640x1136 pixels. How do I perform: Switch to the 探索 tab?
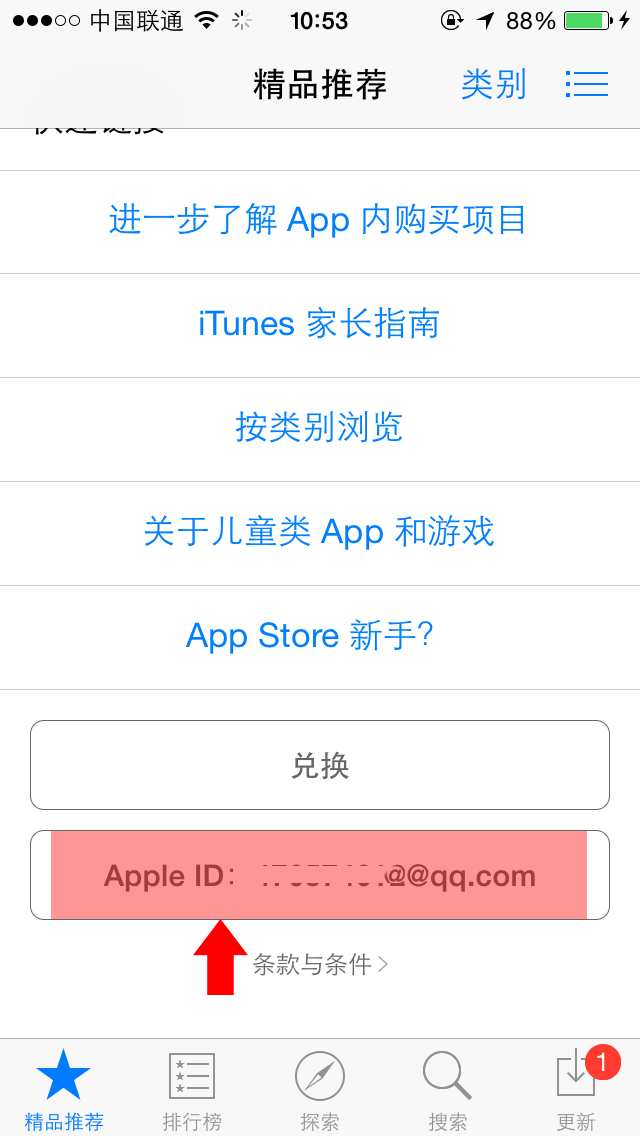click(x=320, y=1089)
